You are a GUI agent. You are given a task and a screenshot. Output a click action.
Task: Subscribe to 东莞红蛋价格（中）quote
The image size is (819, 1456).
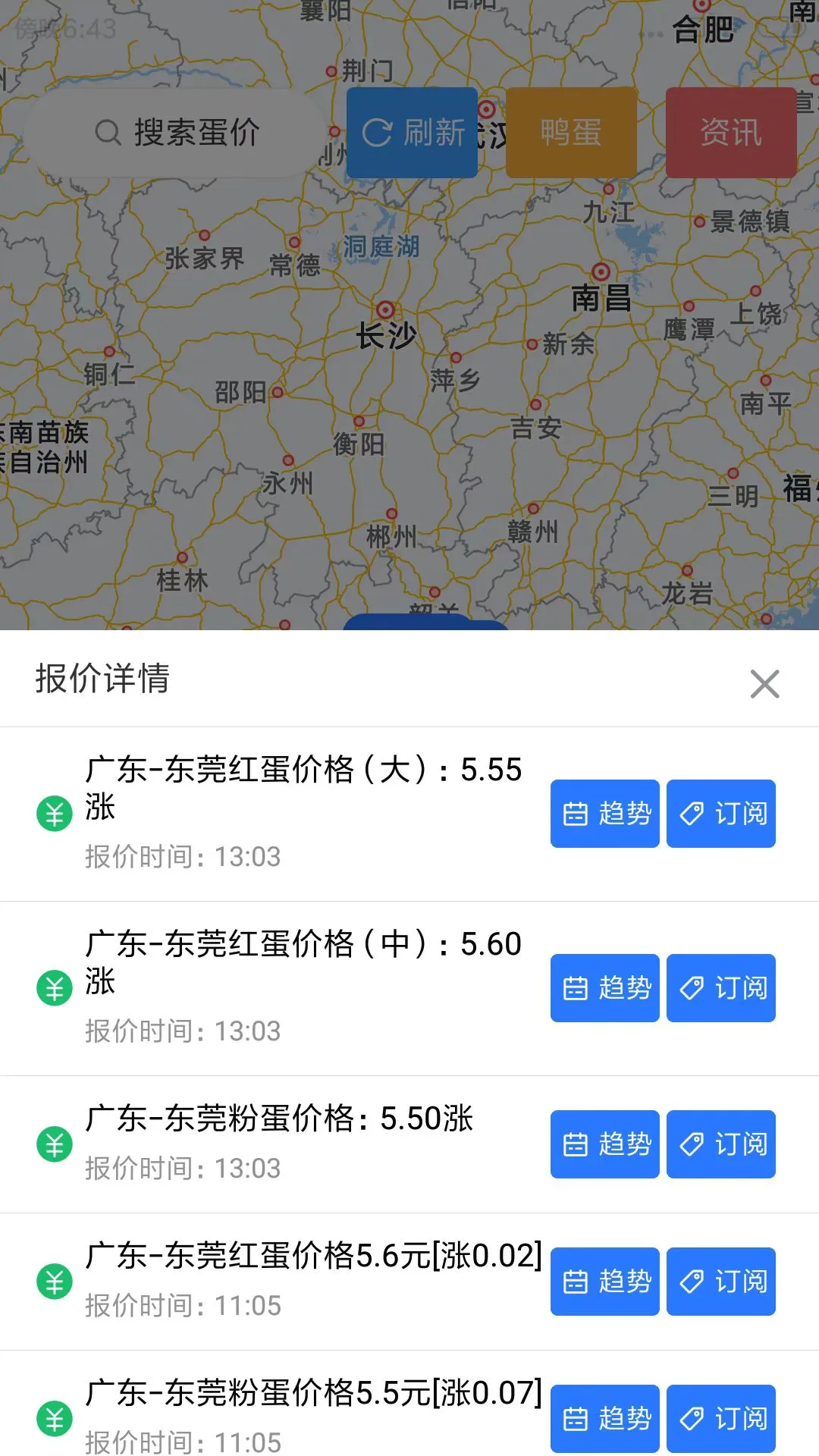[720, 988]
